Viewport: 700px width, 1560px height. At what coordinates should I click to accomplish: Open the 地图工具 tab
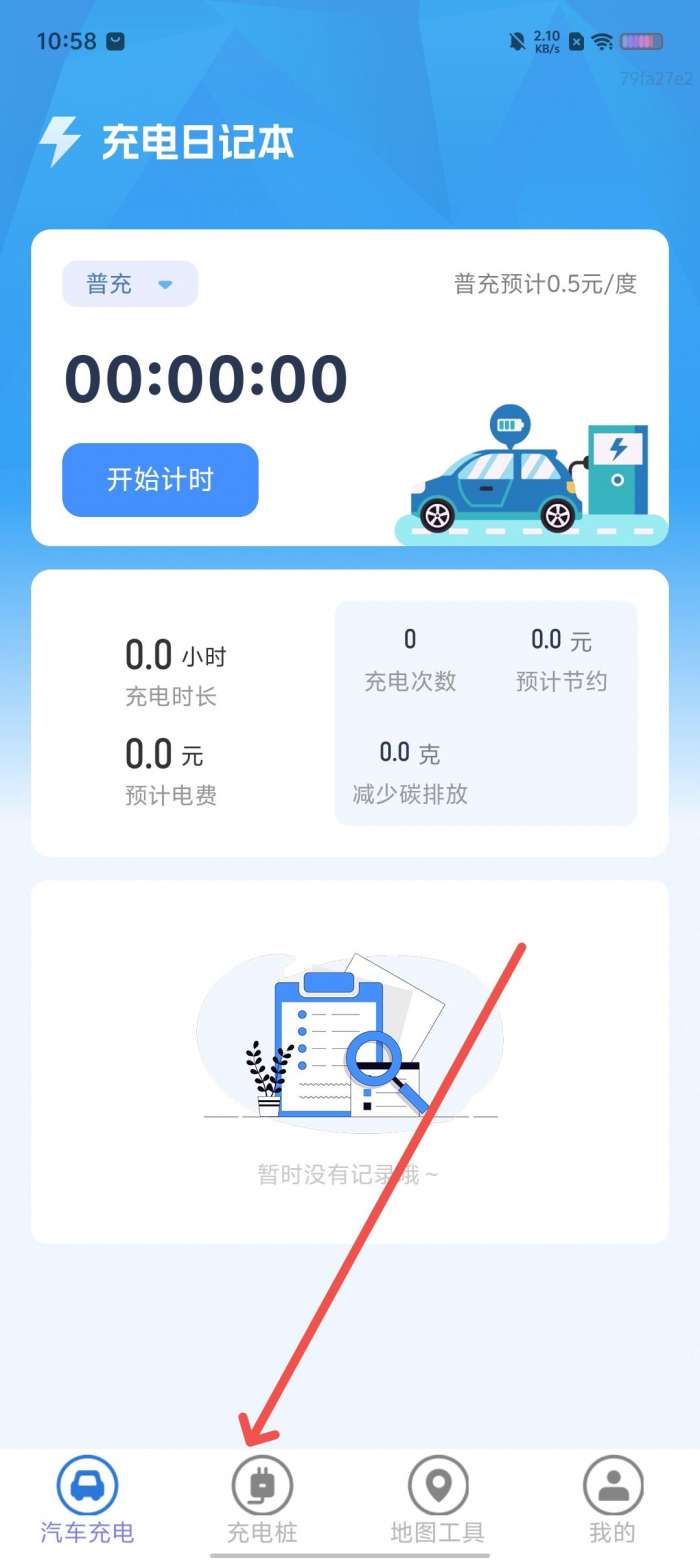pyautogui.click(x=437, y=1500)
